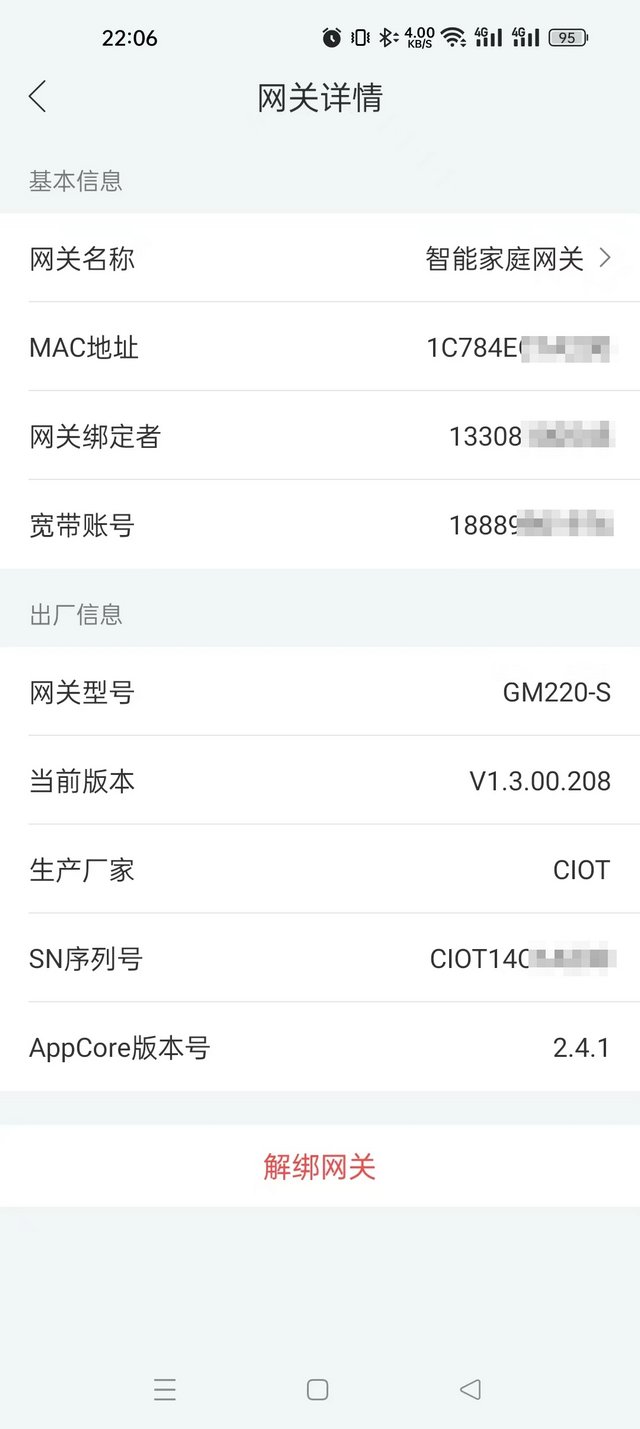
Task: Tap the system back navigation button
Action: tap(470, 1389)
